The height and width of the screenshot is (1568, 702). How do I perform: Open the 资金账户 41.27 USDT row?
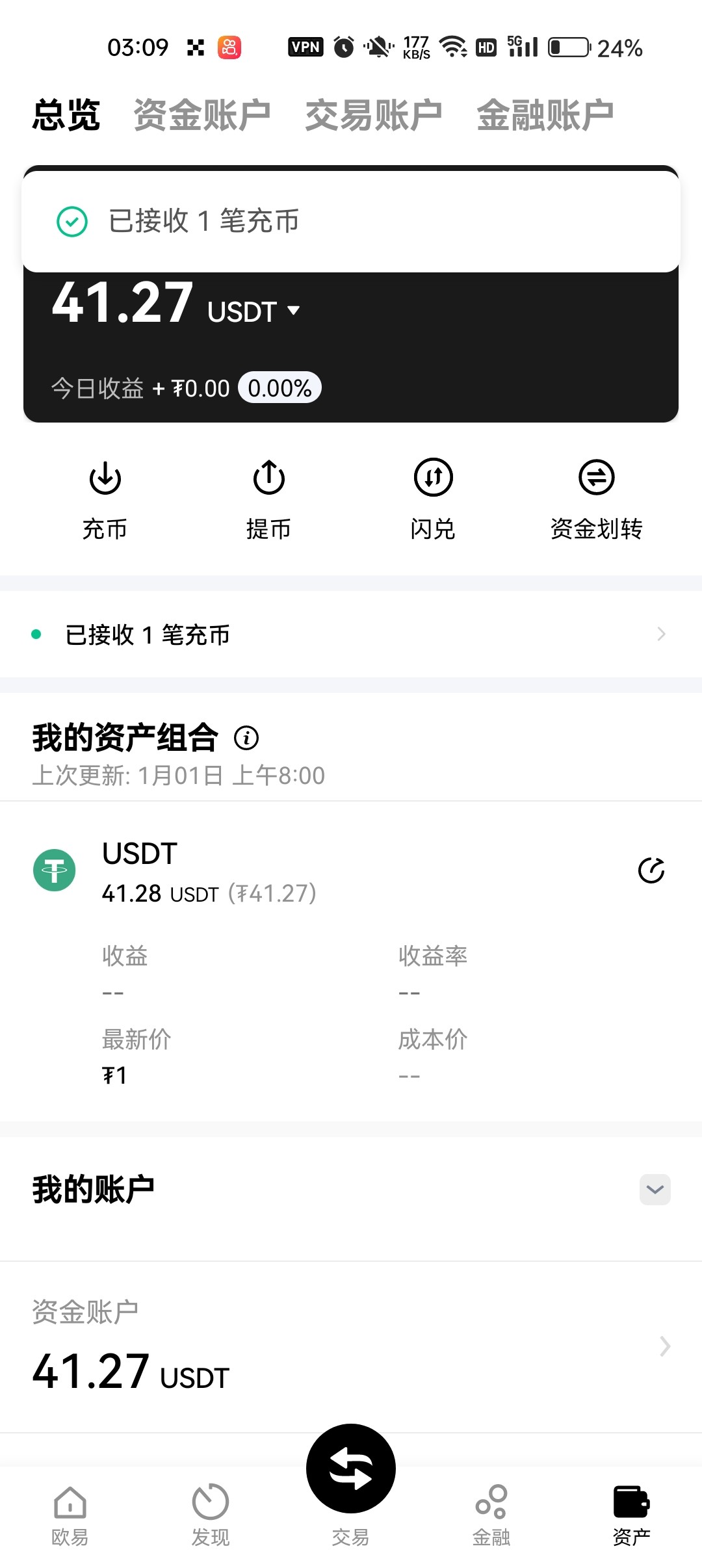pyautogui.click(x=351, y=1347)
